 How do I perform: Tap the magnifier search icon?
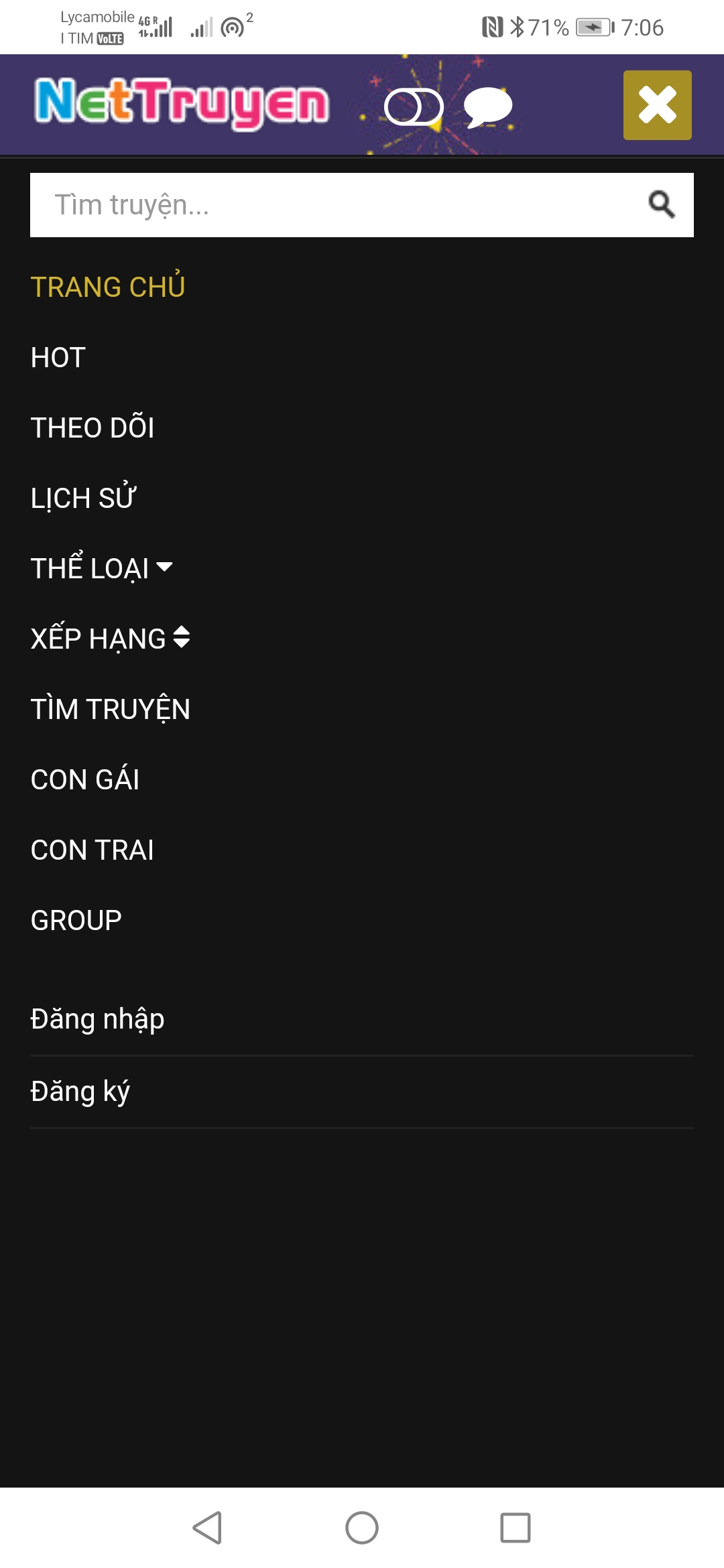[661, 204]
